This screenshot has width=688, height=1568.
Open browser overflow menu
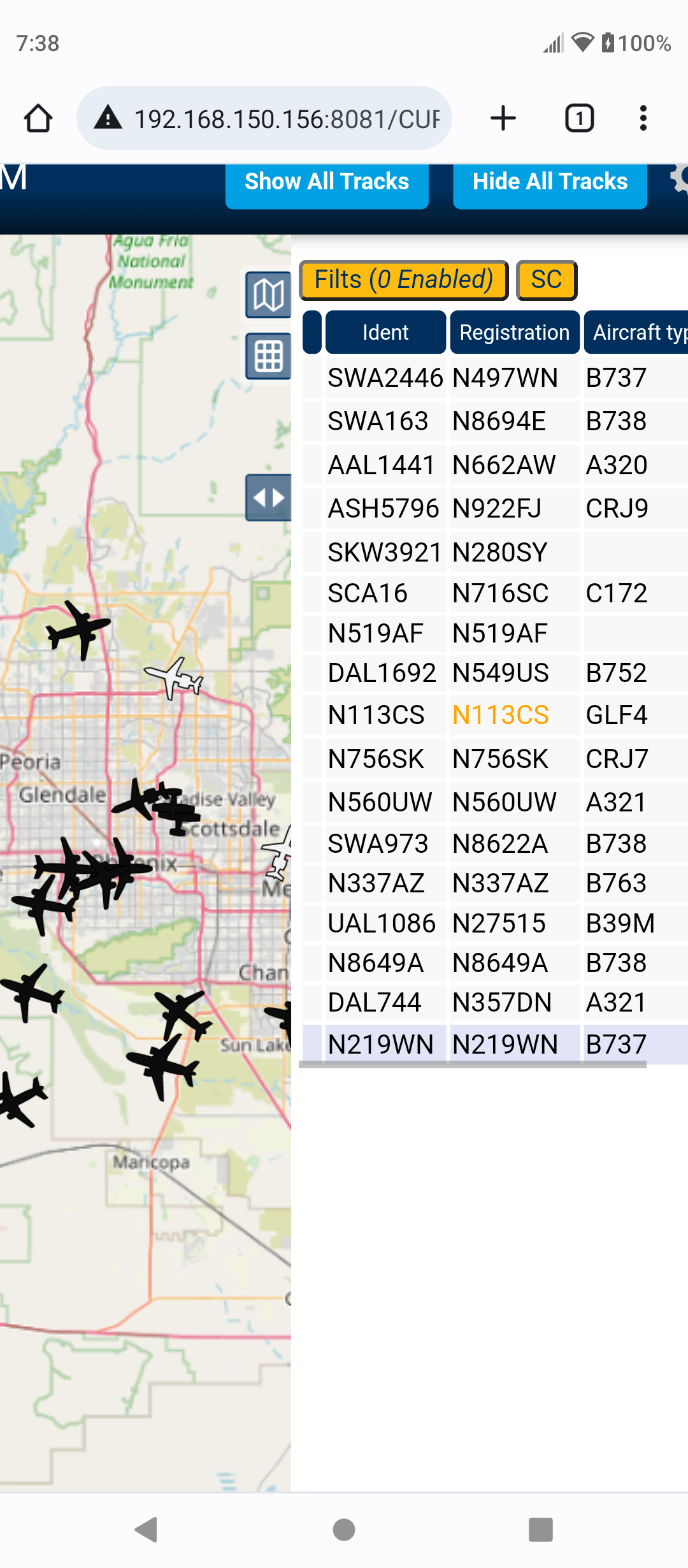643,119
